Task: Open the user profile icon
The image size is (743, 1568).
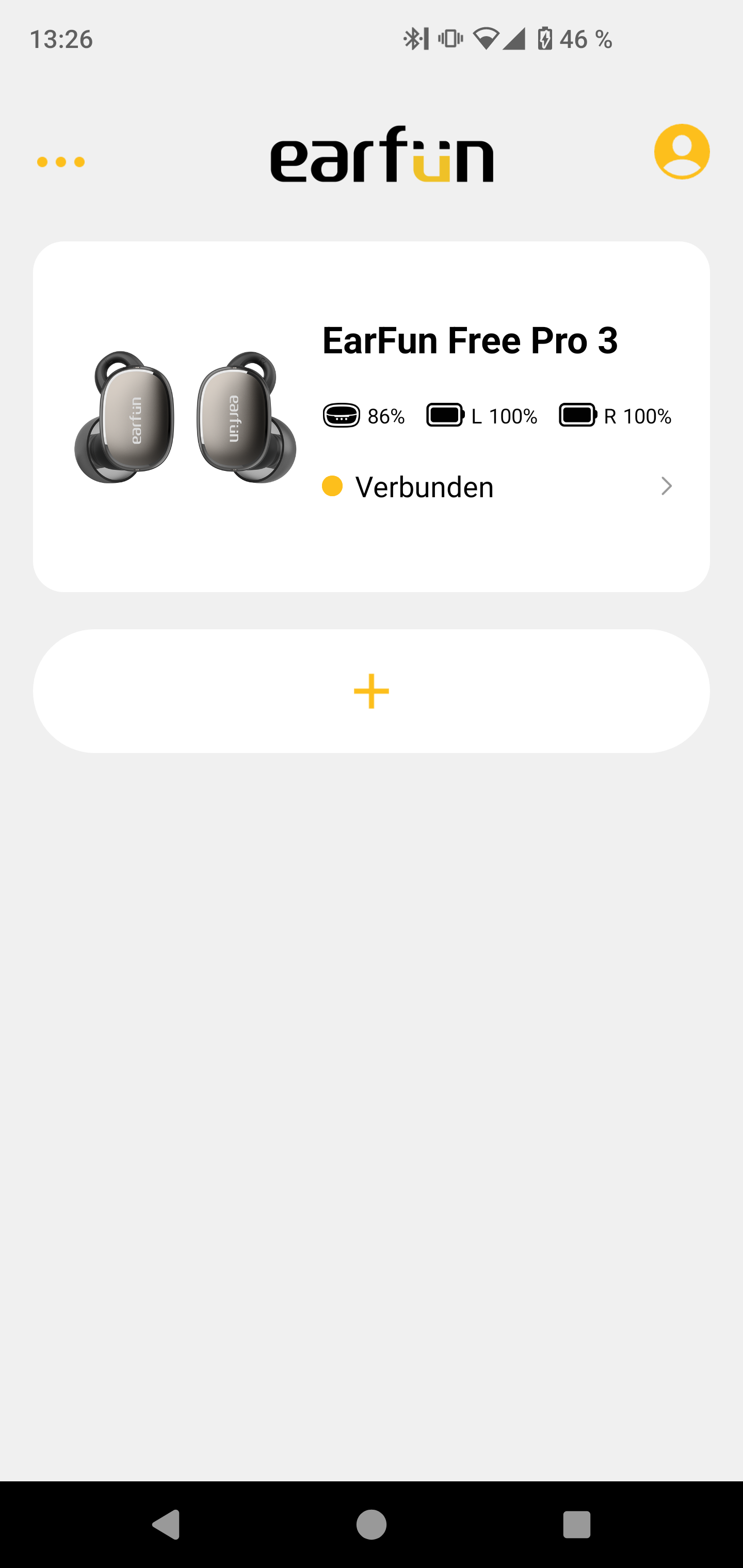Action: click(x=682, y=152)
